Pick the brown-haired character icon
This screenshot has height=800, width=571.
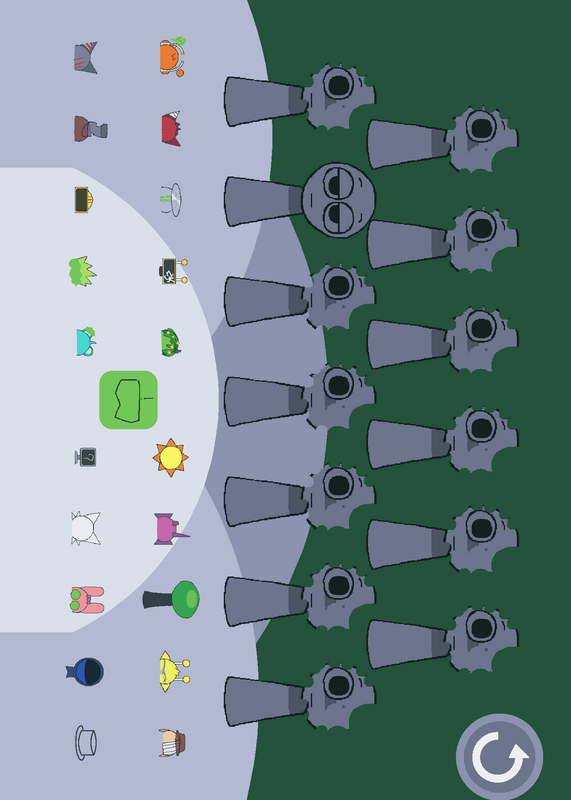point(90,129)
